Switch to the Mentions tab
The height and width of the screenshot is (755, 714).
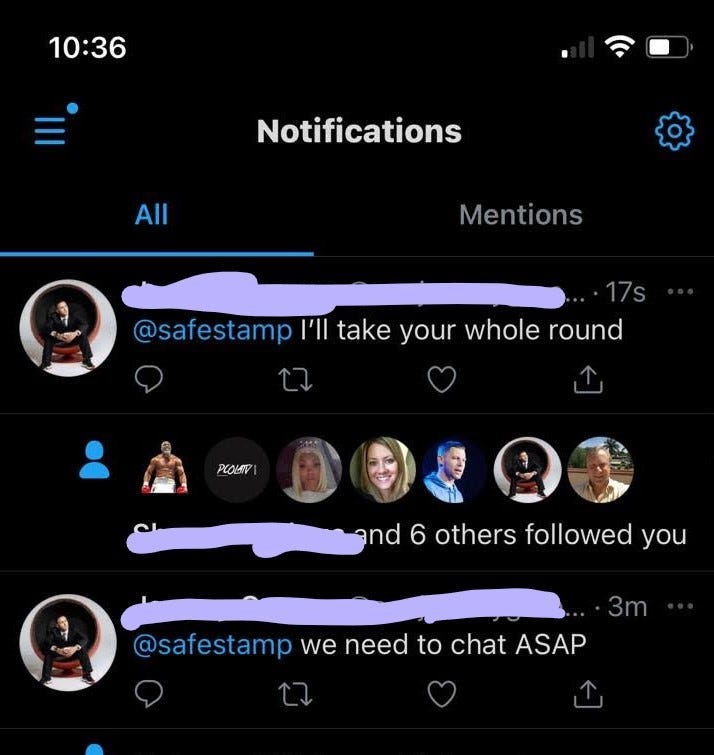pyautogui.click(x=520, y=214)
